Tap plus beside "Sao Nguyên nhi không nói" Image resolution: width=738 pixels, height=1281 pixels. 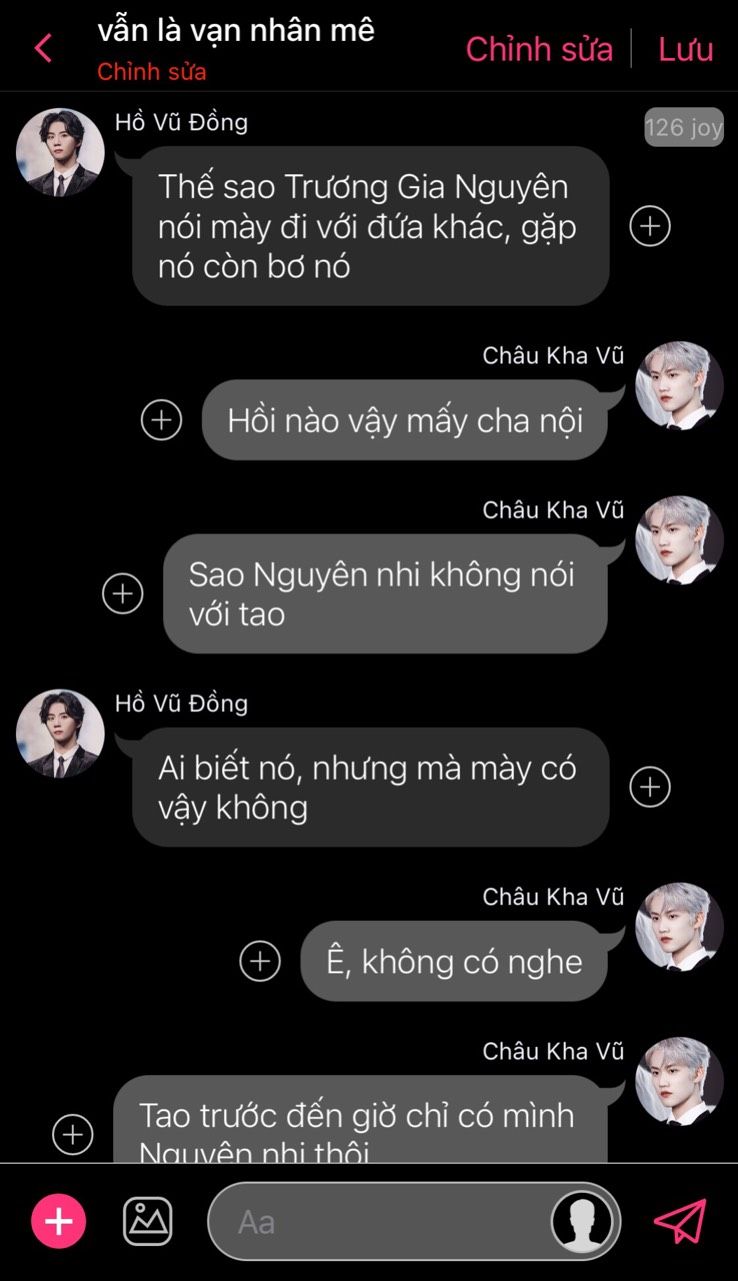pos(122,594)
